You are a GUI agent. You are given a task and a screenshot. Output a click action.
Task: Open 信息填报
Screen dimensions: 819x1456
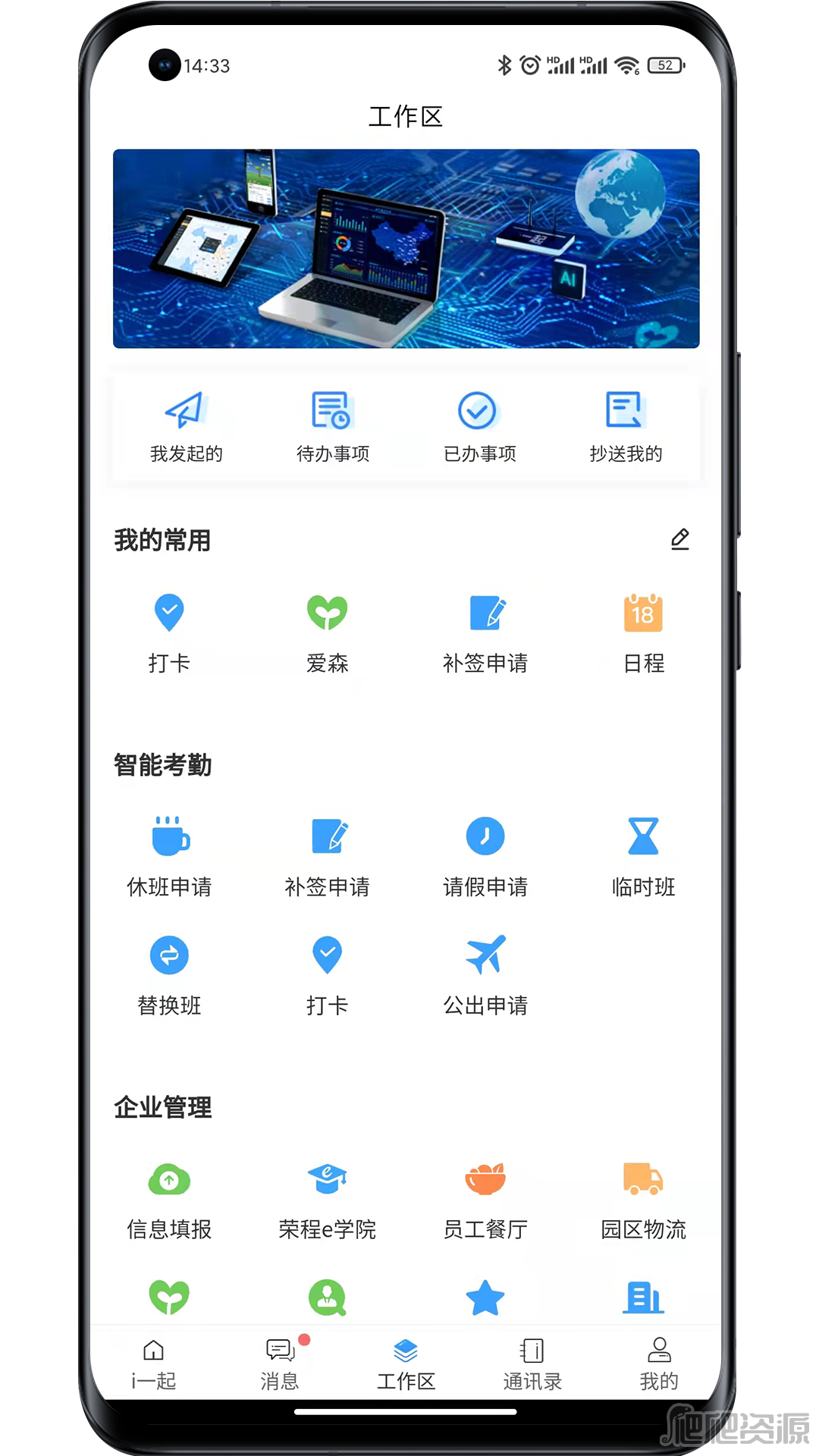(169, 1200)
